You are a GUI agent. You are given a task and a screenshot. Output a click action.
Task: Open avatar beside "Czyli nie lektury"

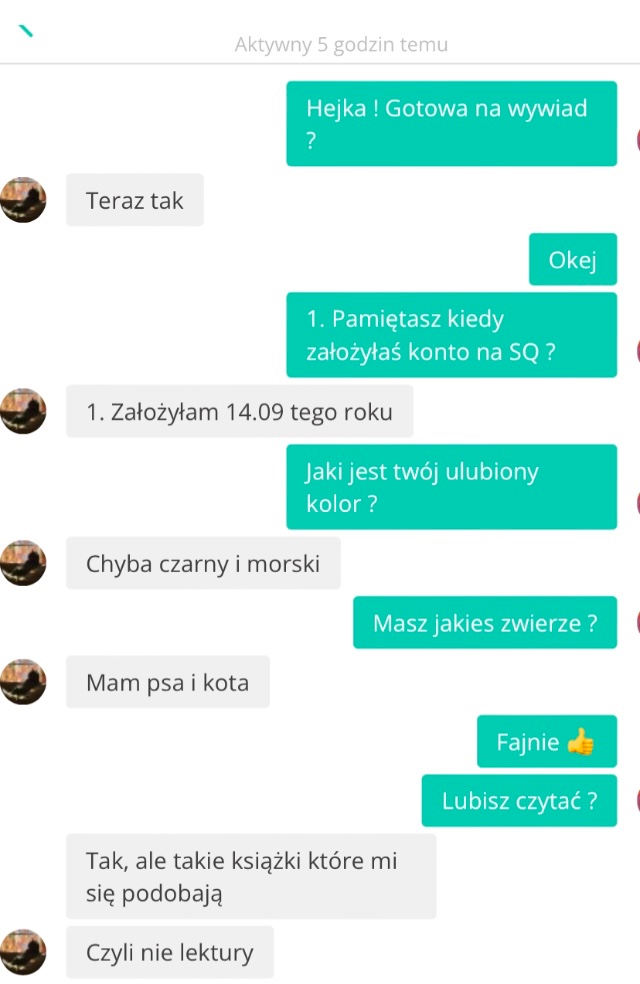coord(23,952)
